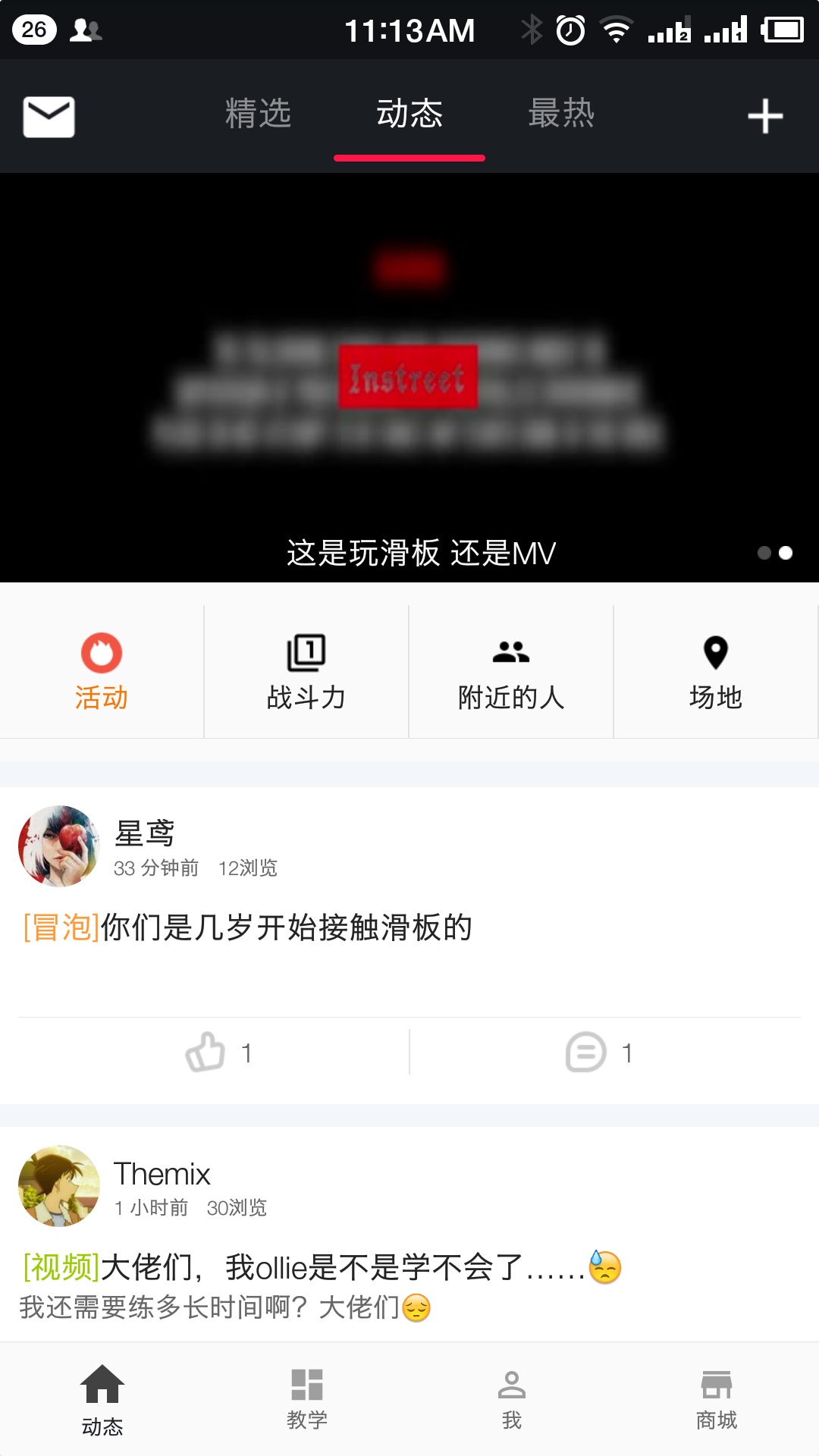This screenshot has height=1456, width=819.
Task: Switch to the 最热 tab
Action: (561, 114)
